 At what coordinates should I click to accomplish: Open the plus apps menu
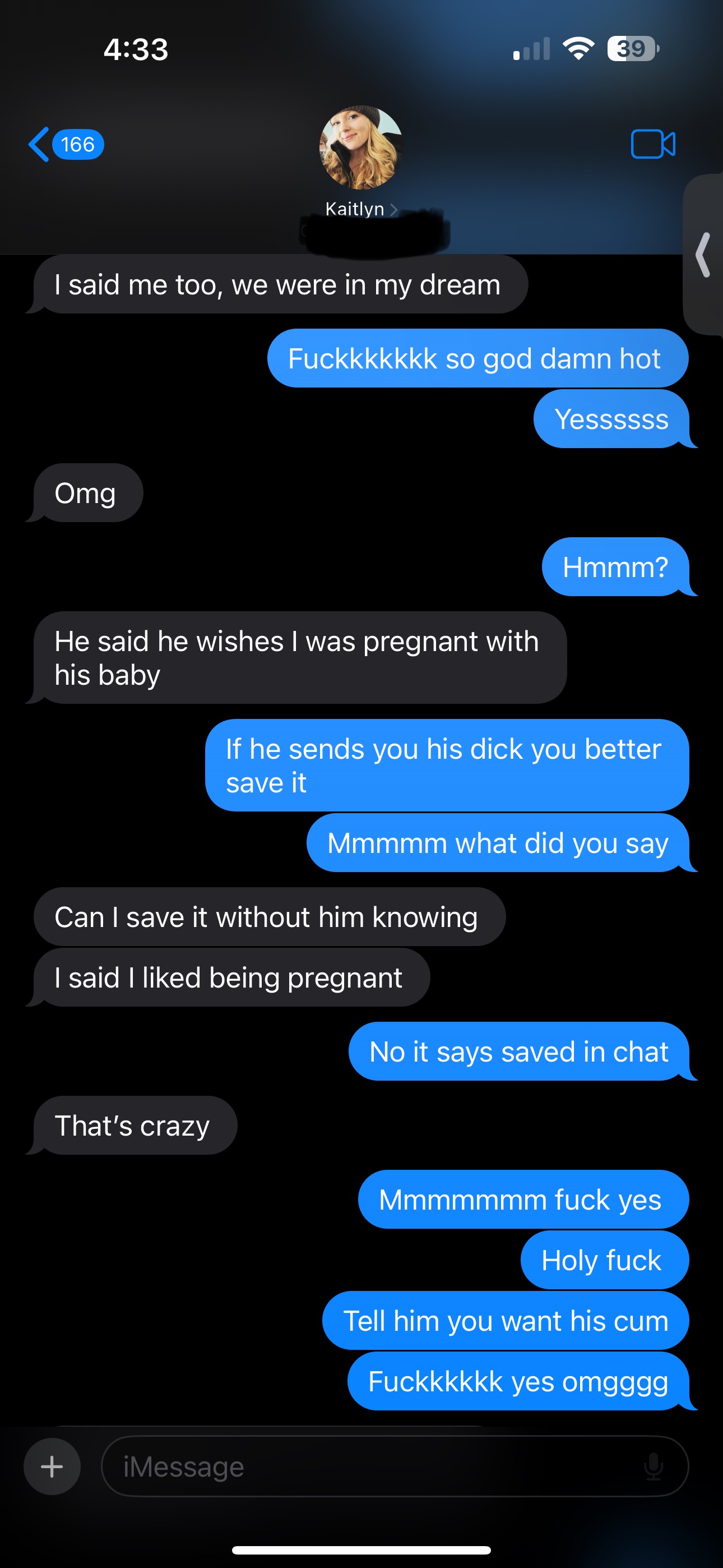click(x=52, y=1466)
